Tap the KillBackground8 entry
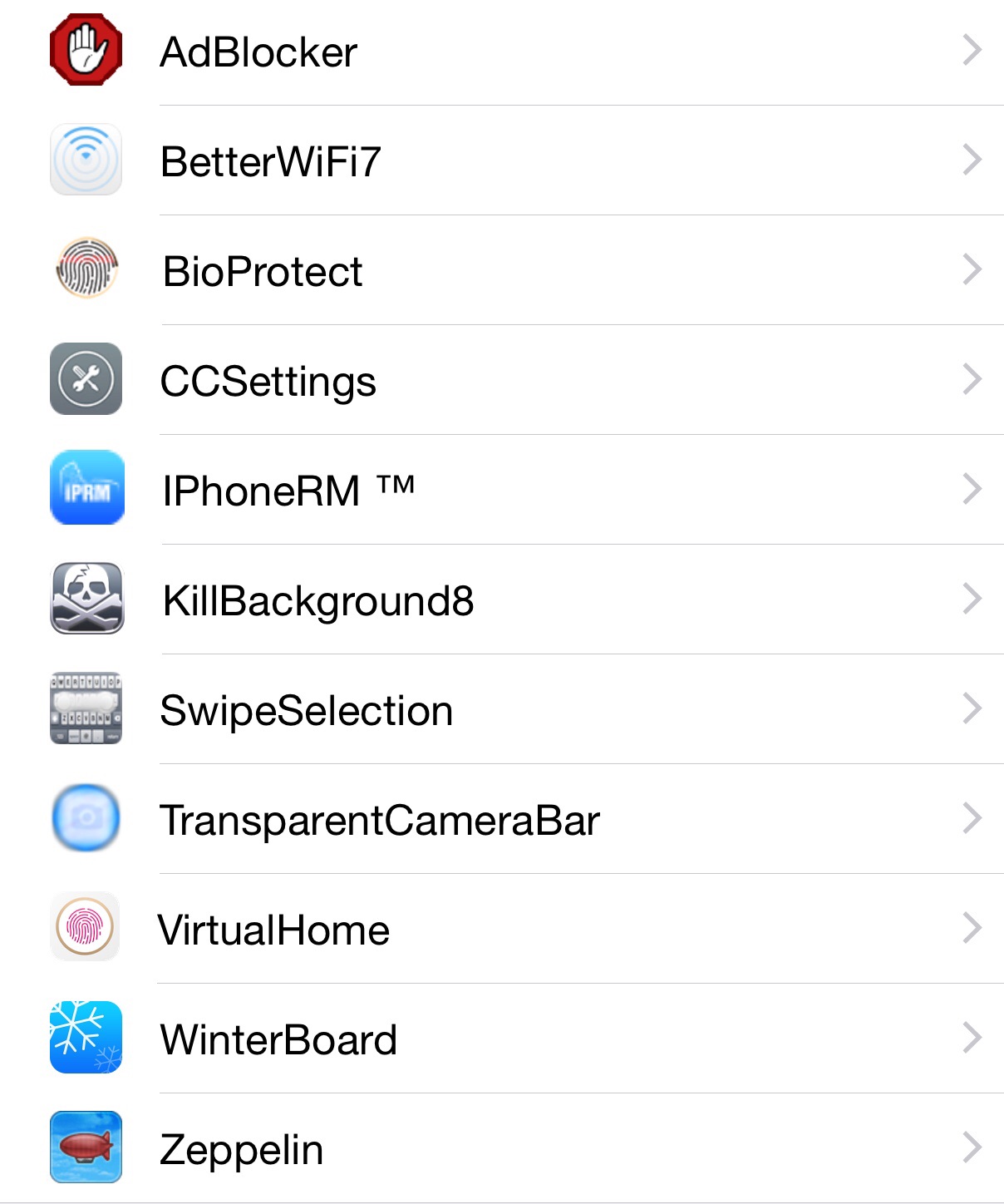Screen dimensions: 1004x1204 pyautogui.click(x=502, y=600)
